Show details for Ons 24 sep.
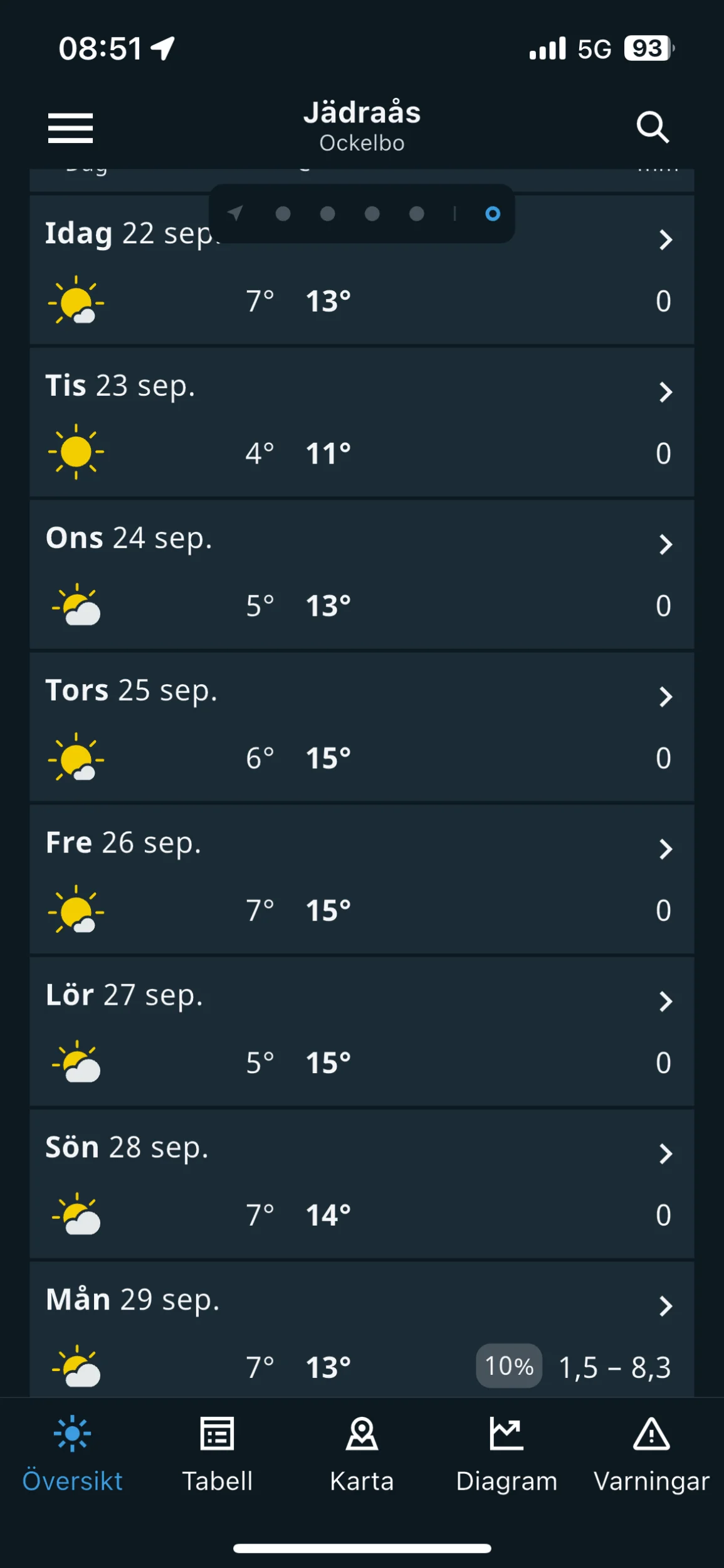Screen dimensions: 724x1568 point(362,575)
